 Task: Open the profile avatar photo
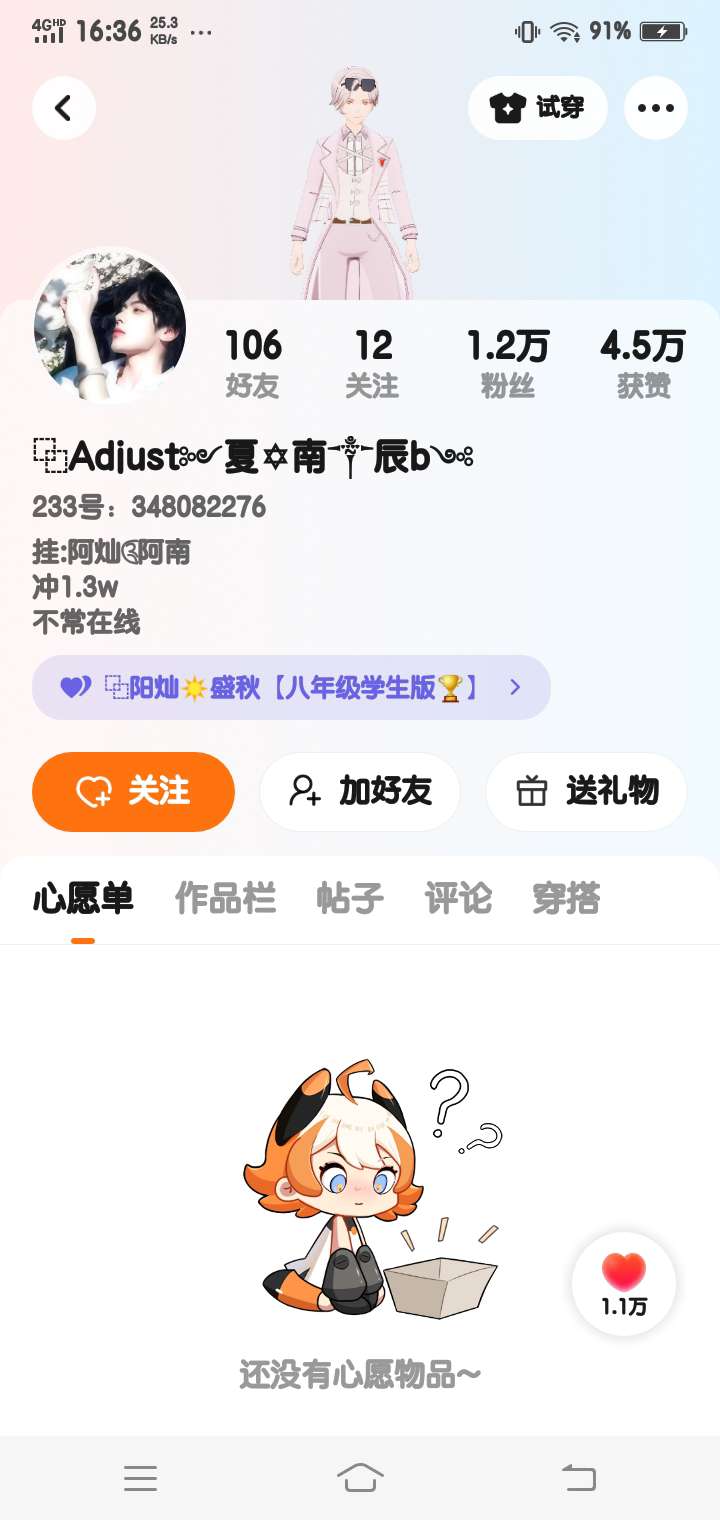coord(110,326)
